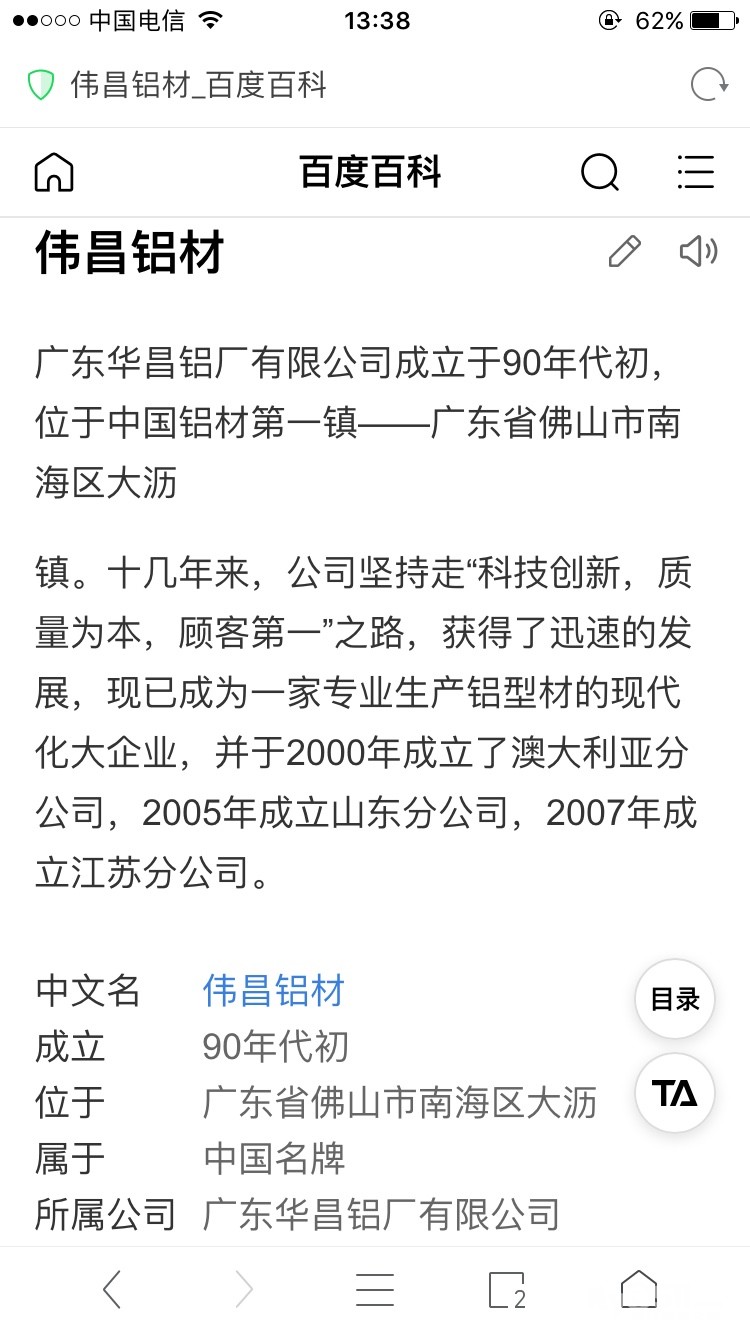Play audio reading of the entry

click(x=698, y=252)
